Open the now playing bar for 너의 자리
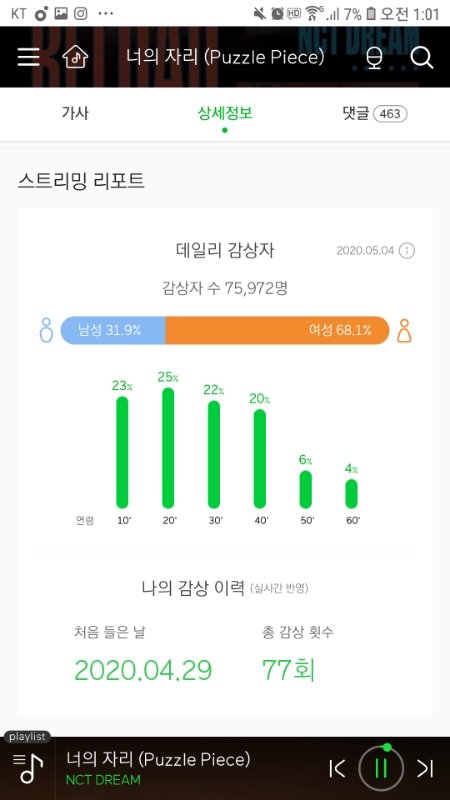This screenshot has width=450, height=800. (x=158, y=768)
